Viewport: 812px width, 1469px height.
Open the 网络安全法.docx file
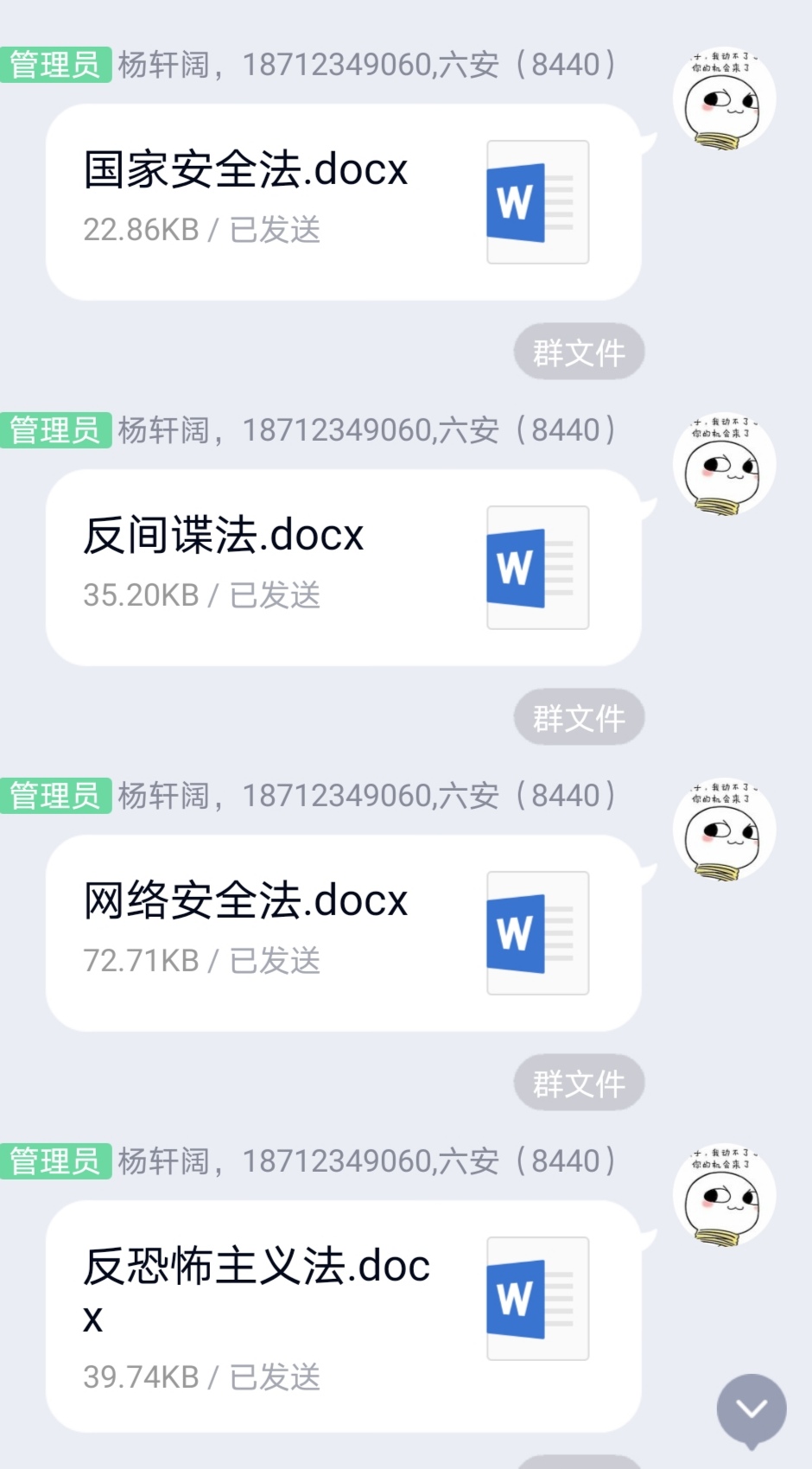[343, 933]
